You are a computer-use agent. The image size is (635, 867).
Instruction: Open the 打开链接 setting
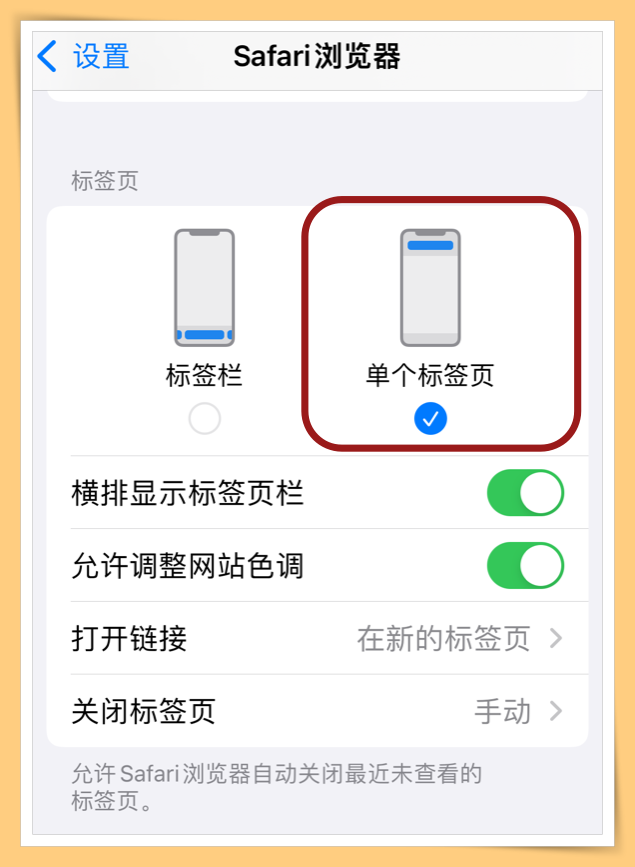pos(317,639)
